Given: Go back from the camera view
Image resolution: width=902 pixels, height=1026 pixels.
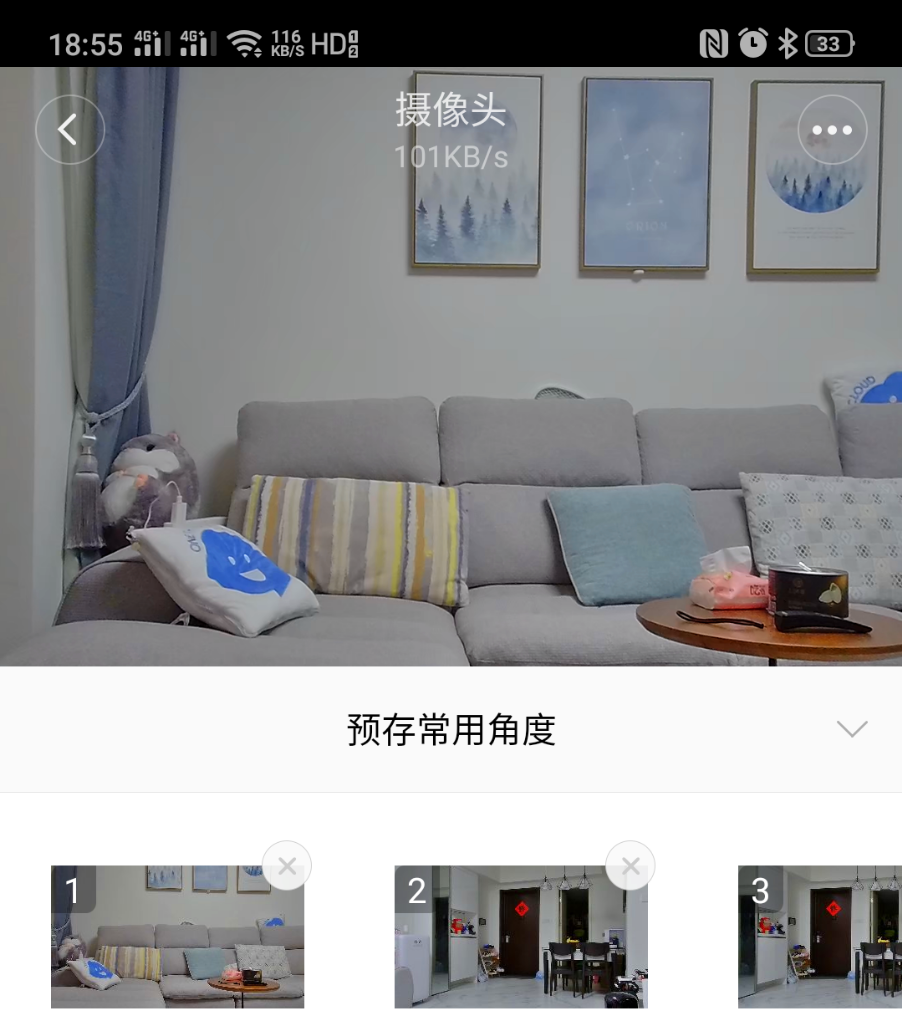Looking at the screenshot, I should coord(70,130).
